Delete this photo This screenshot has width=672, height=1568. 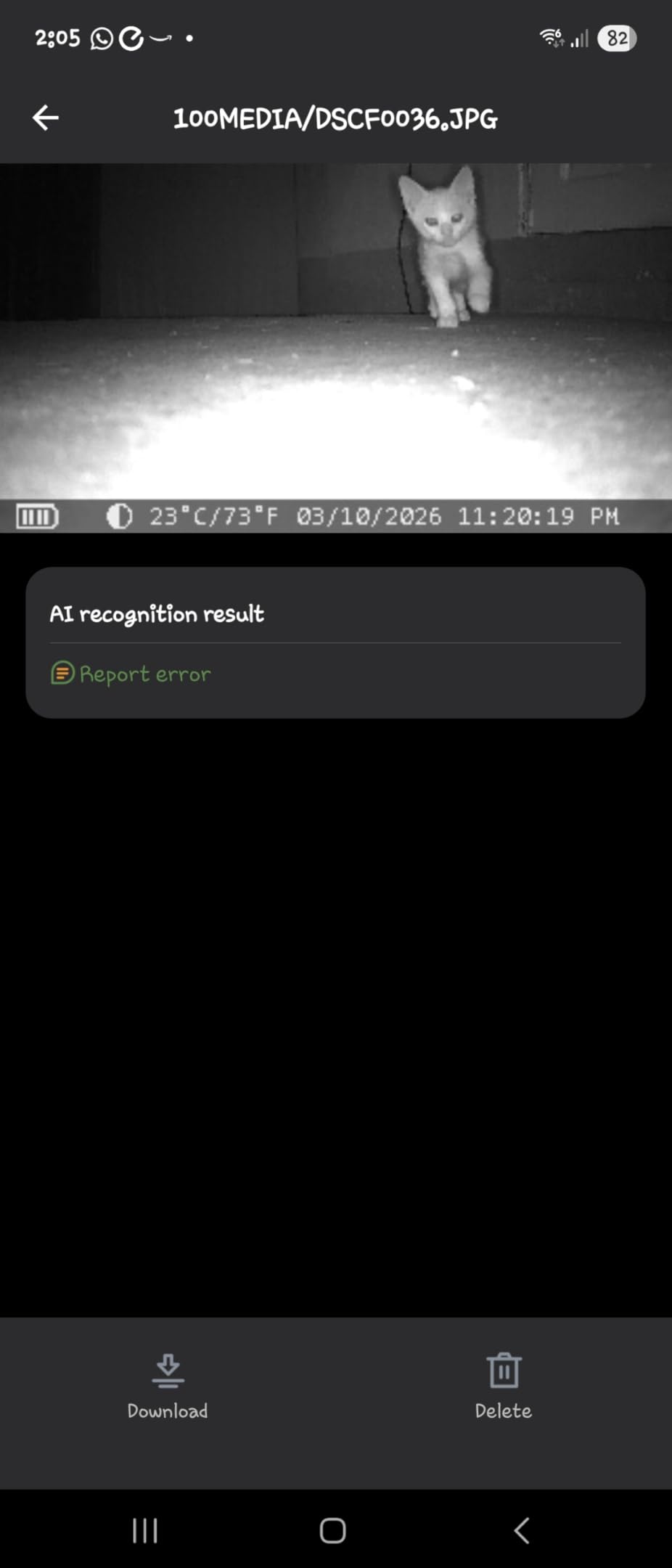point(503,1385)
